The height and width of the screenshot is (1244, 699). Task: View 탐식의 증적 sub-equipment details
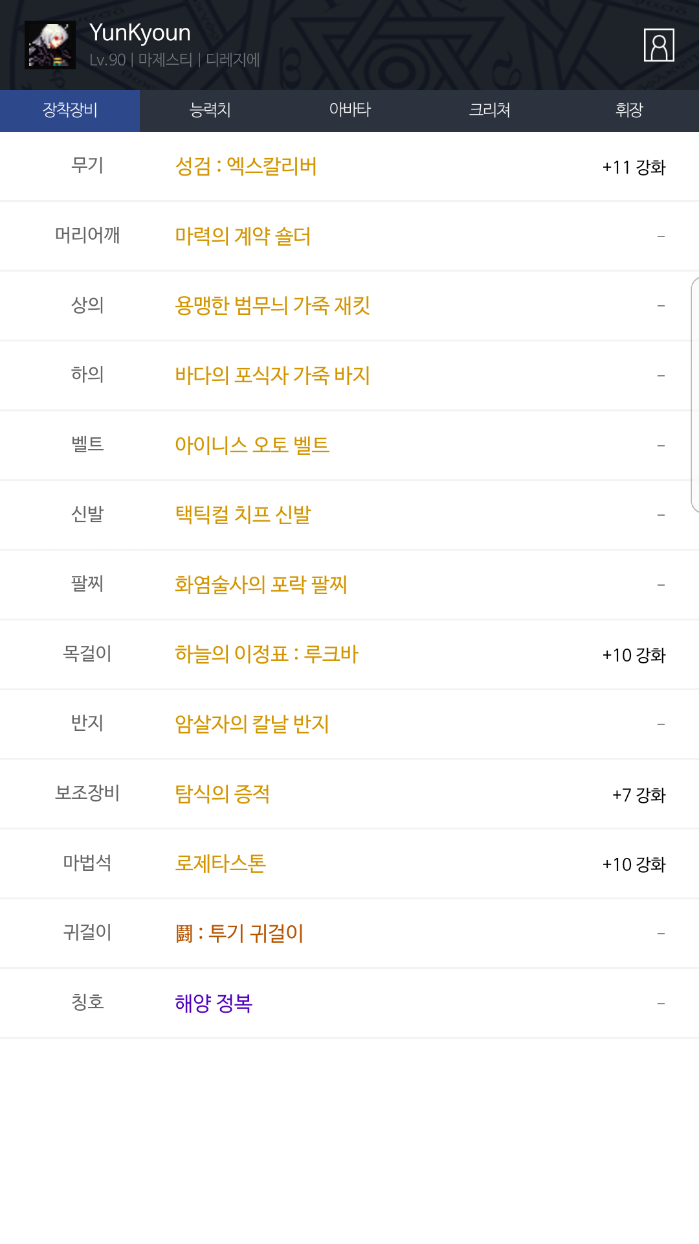coord(222,794)
